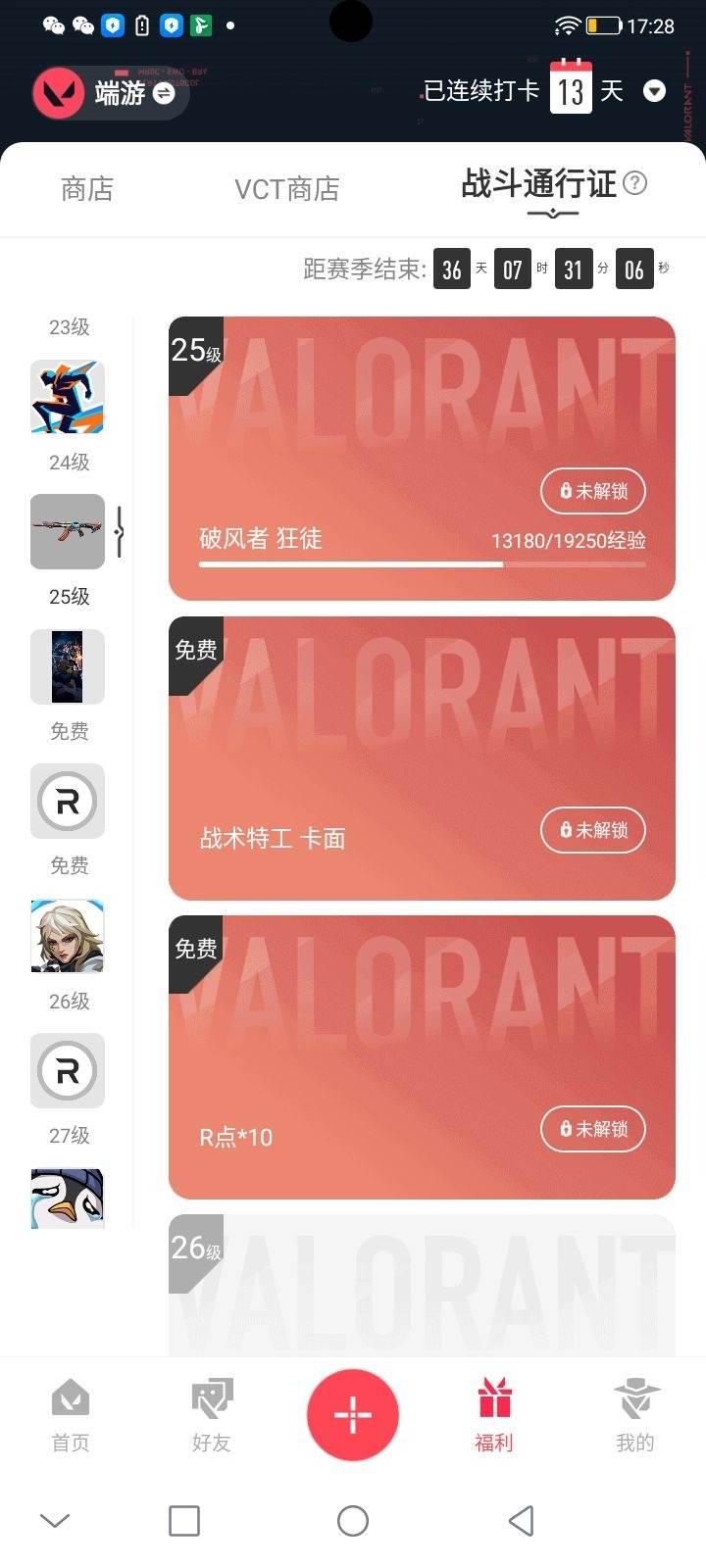Open the 战斗通行证 help question mark

coord(635,183)
